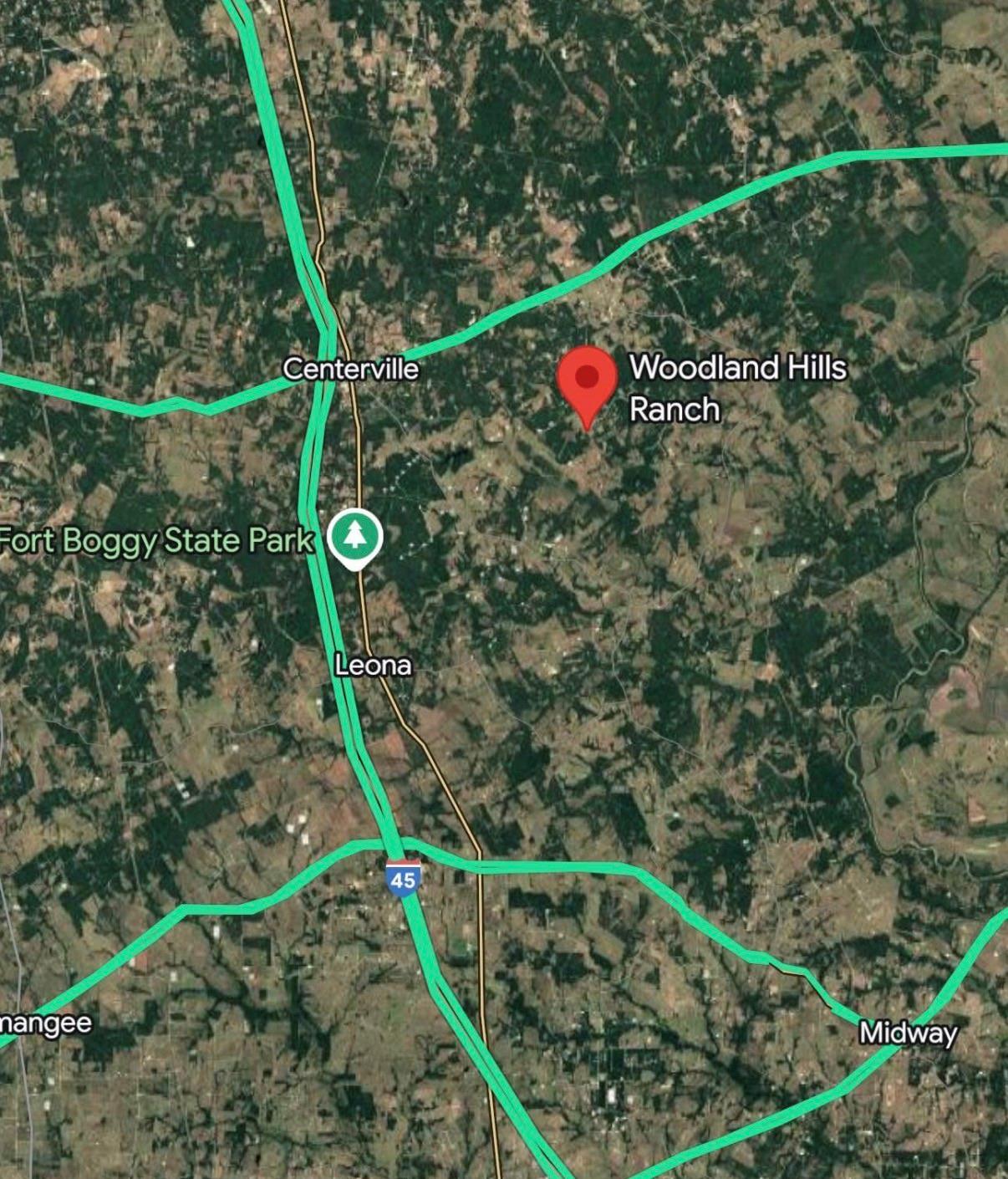Tap the red Woodland Hills Ranch pin
1008x1179 pixels.
[x=587, y=380]
